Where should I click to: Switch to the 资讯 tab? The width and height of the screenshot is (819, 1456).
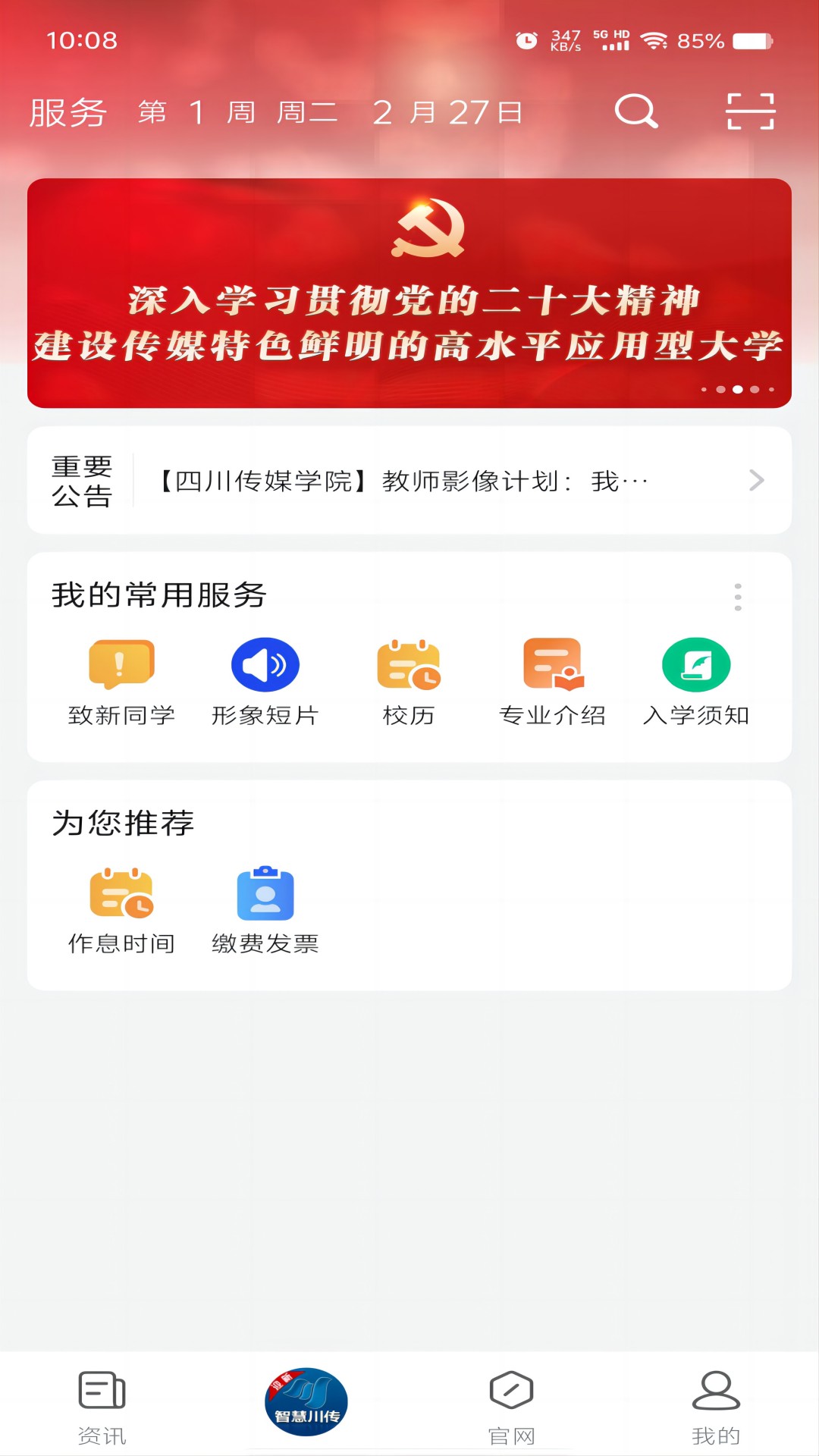coord(102,1410)
